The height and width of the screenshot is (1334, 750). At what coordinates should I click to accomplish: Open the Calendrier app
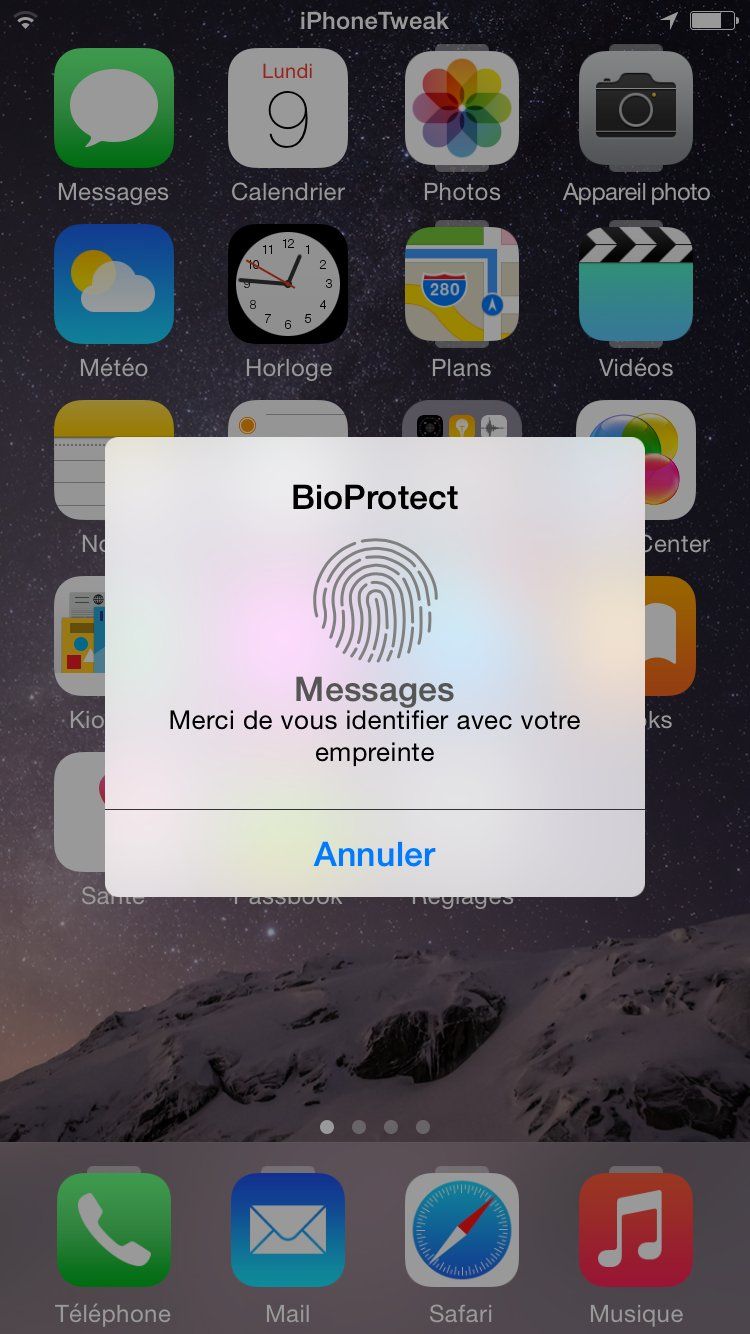[288, 108]
